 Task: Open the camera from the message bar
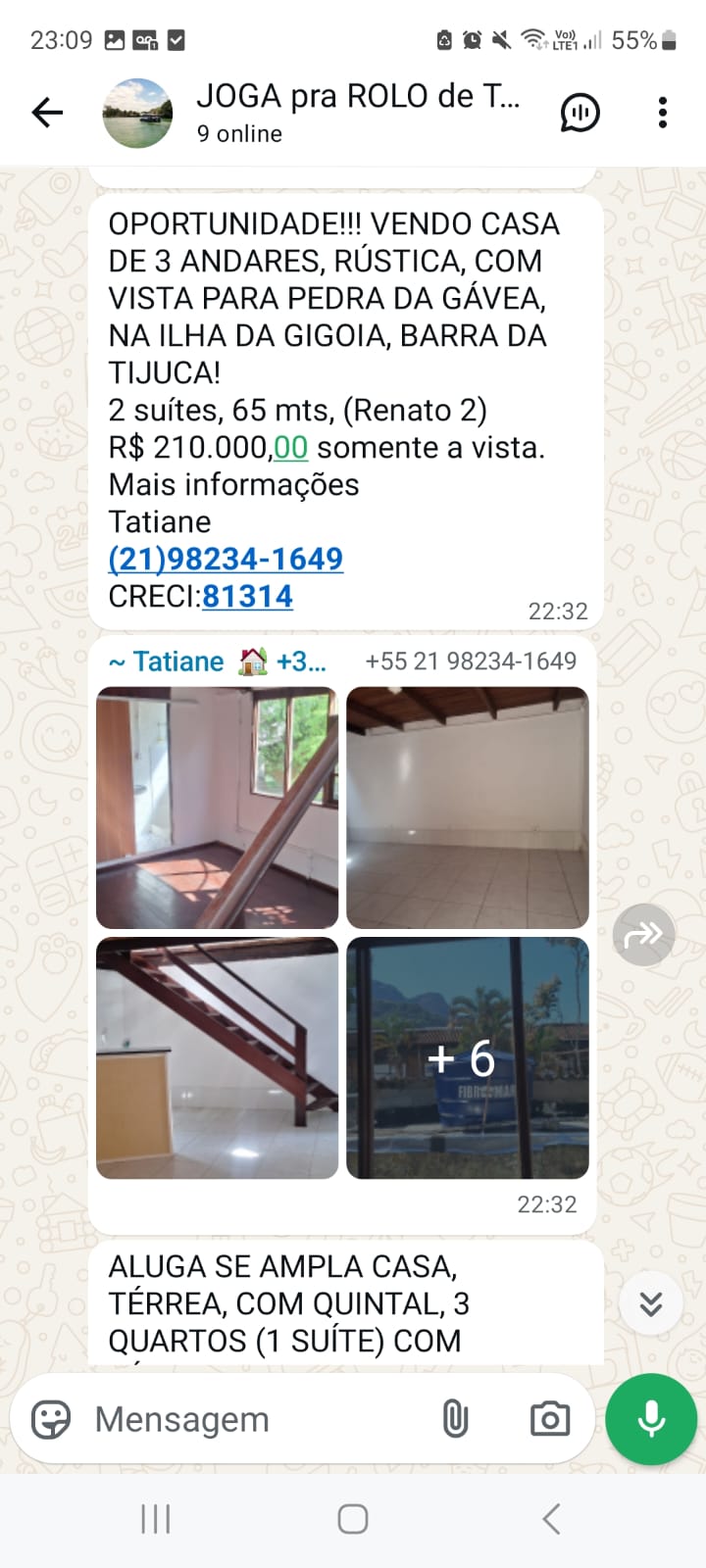(549, 1419)
